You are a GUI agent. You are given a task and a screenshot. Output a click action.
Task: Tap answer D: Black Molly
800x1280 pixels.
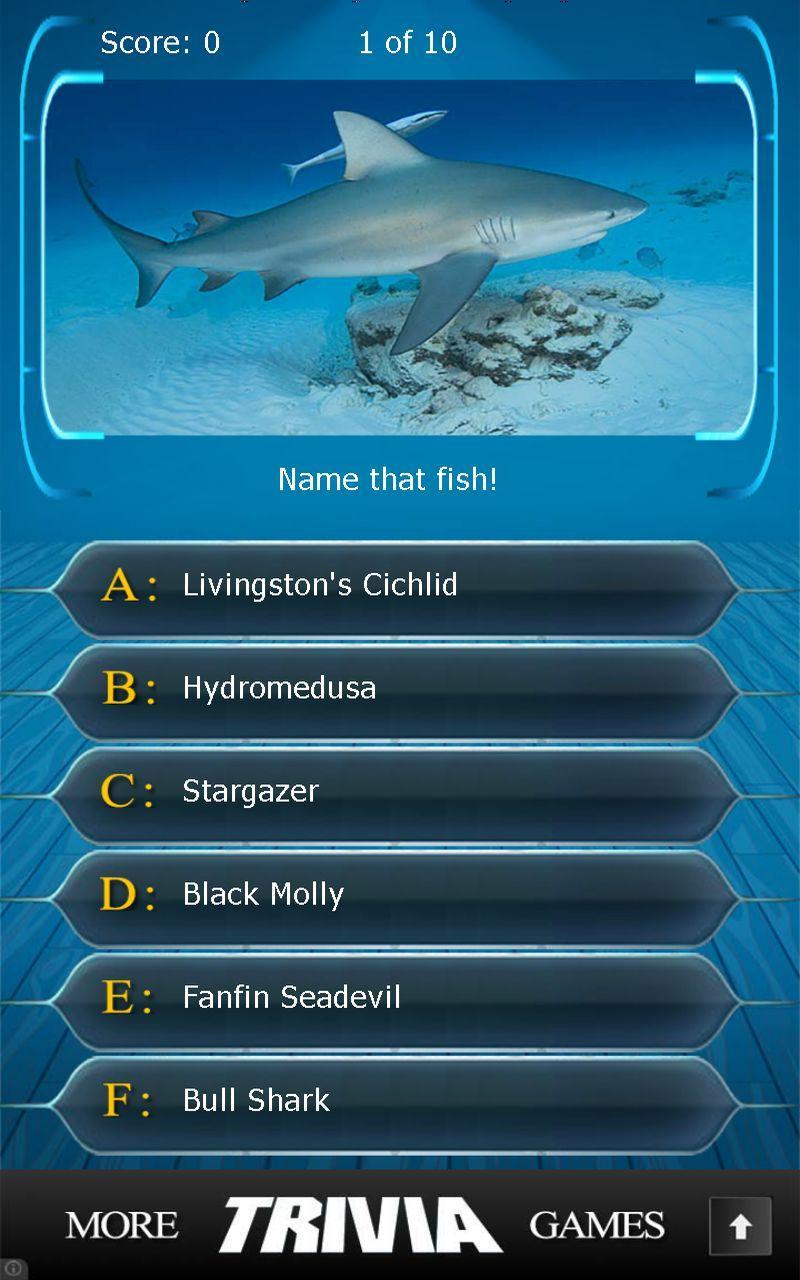[x=395, y=895]
